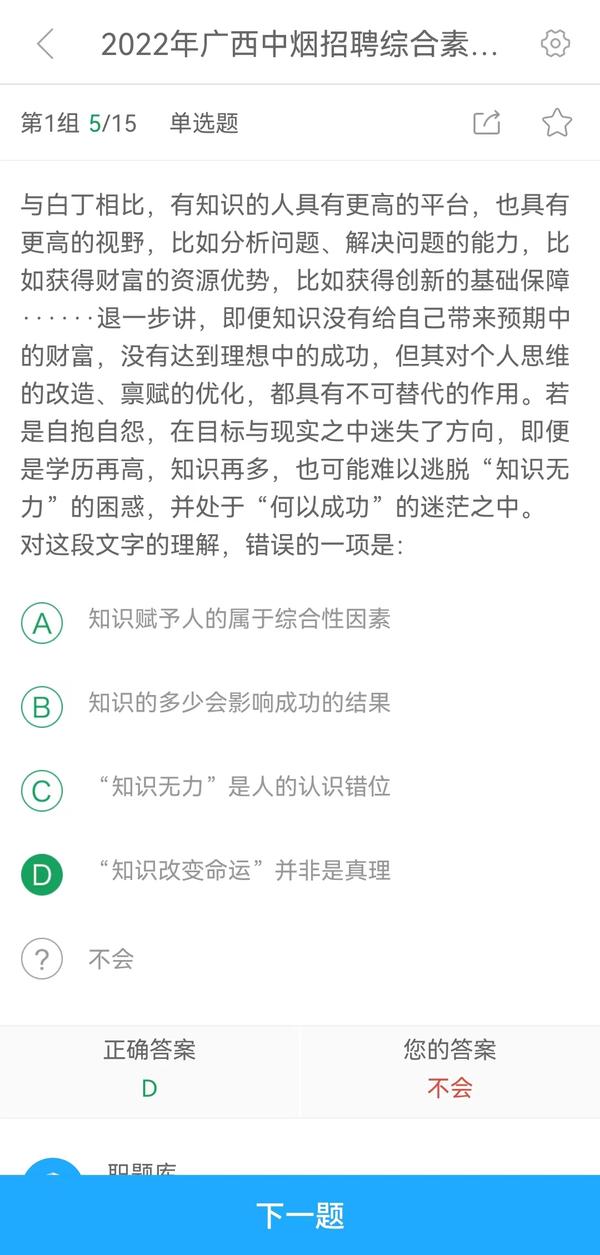Share this question
The image size is (600, 1255).
click(486, 123)
